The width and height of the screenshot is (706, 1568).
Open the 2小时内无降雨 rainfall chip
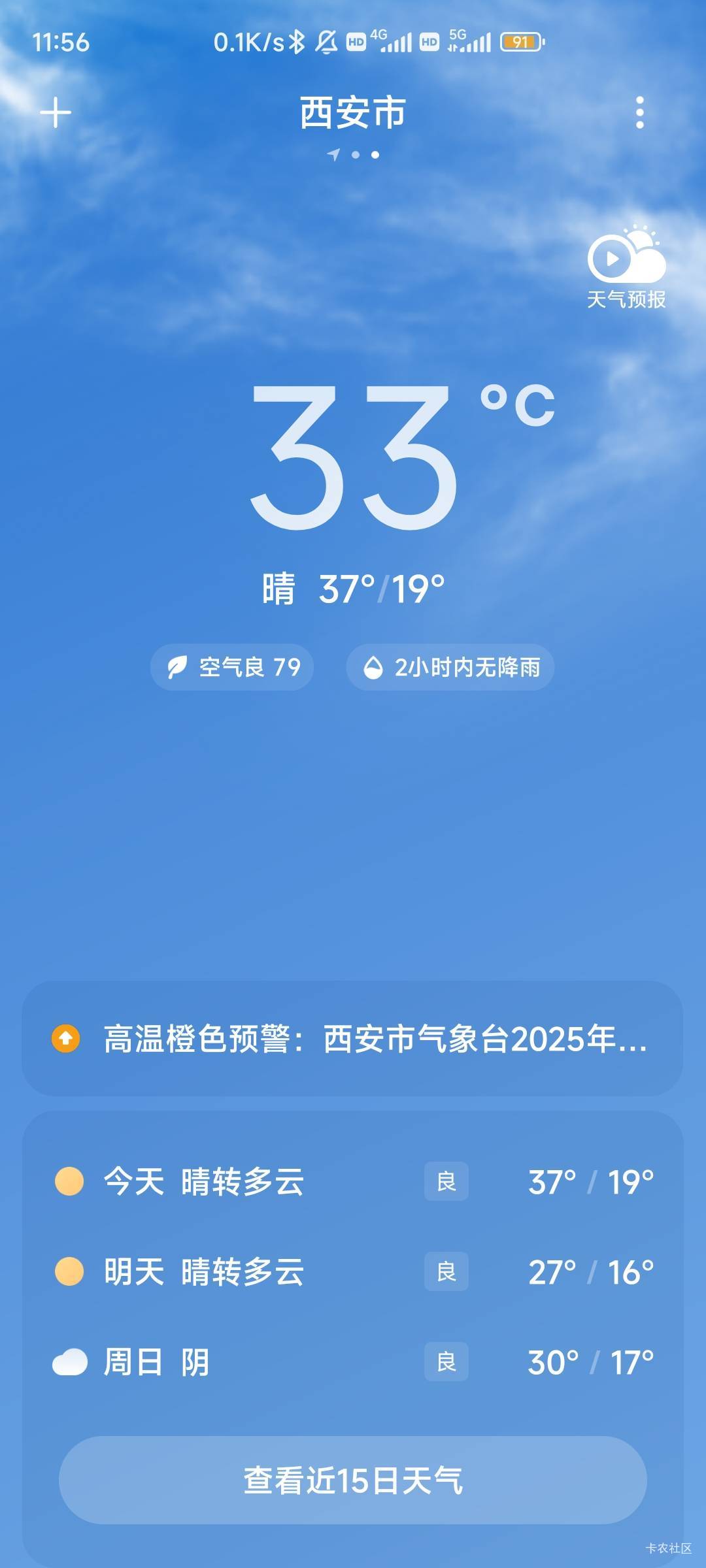[450, 667]
